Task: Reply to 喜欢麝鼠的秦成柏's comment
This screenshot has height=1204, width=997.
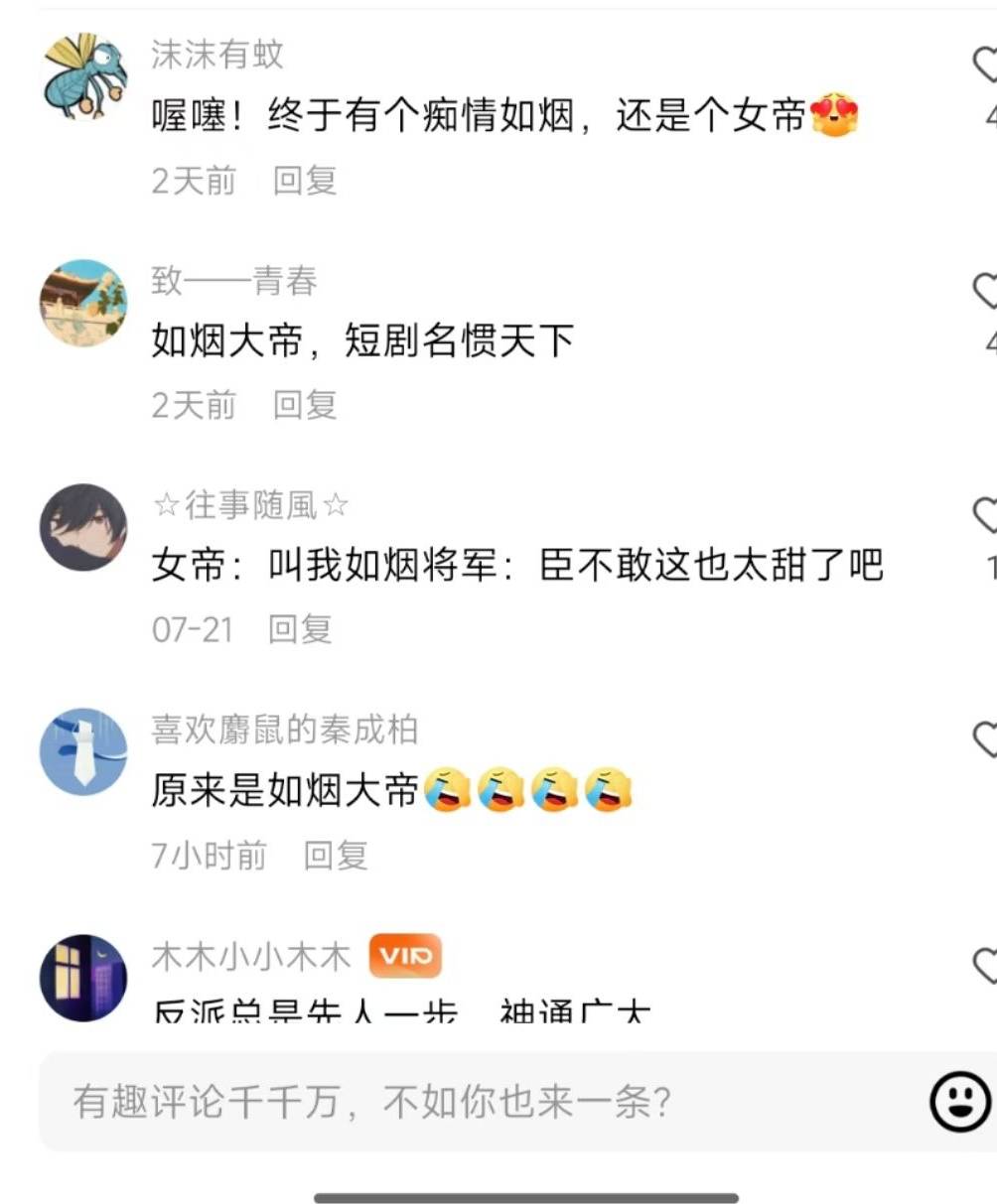Action: [336, 854]
